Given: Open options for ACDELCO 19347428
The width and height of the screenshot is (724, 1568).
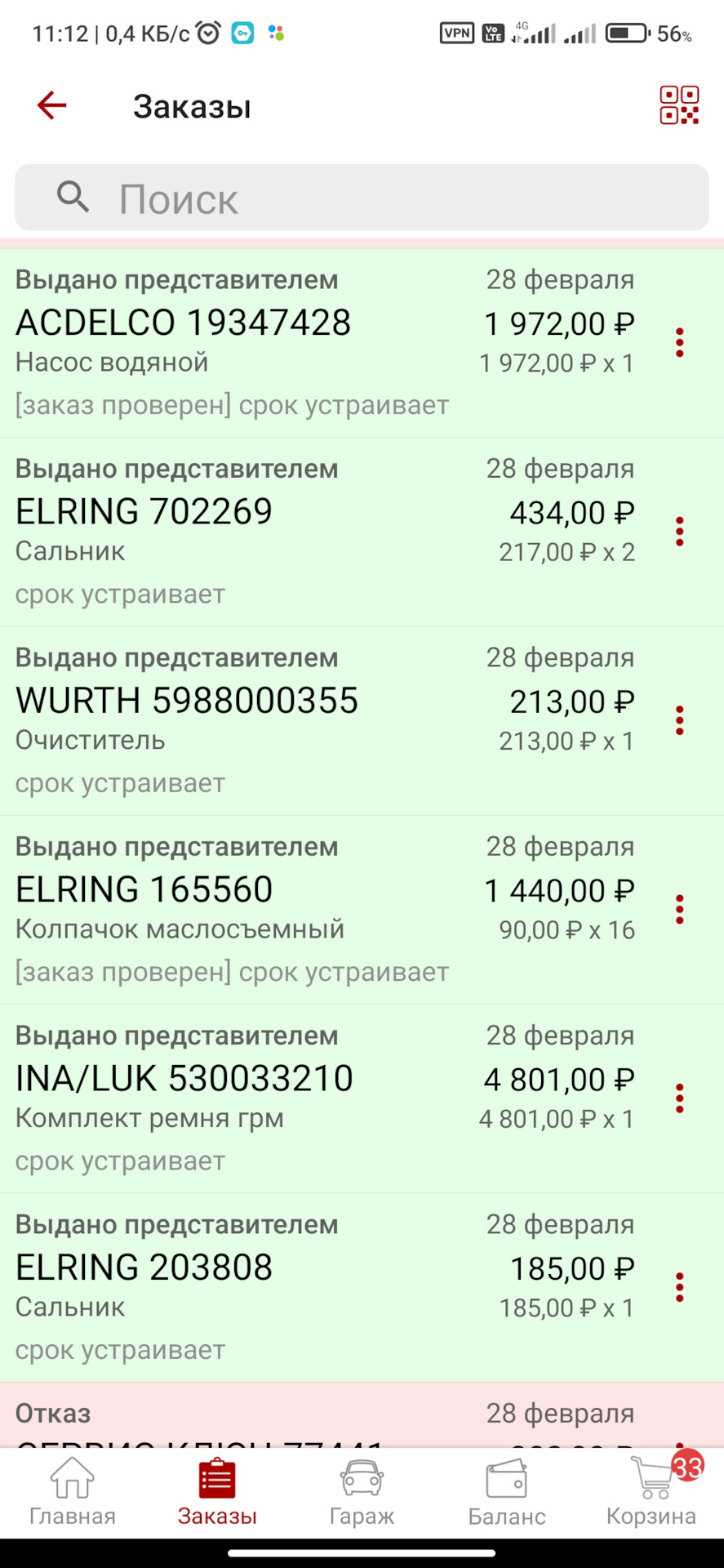Looking at the screenshot, I should point(679,342).
